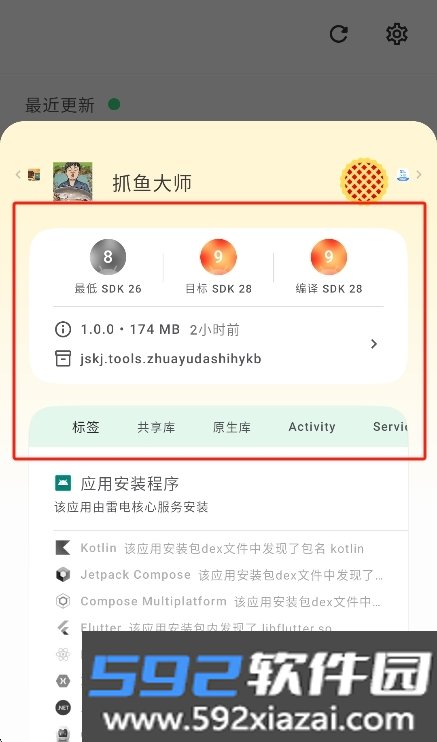Open the Compose Multiplatform tag entry

tap(218, 601)
